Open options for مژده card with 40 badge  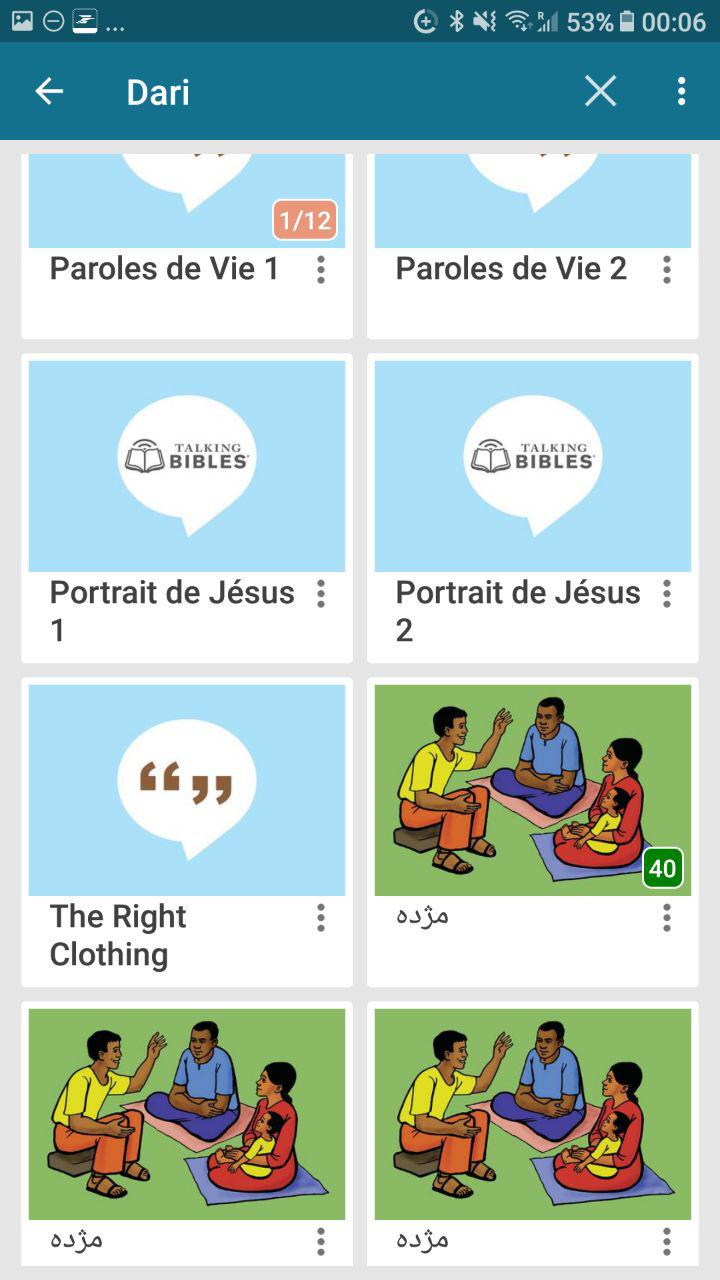667,918
